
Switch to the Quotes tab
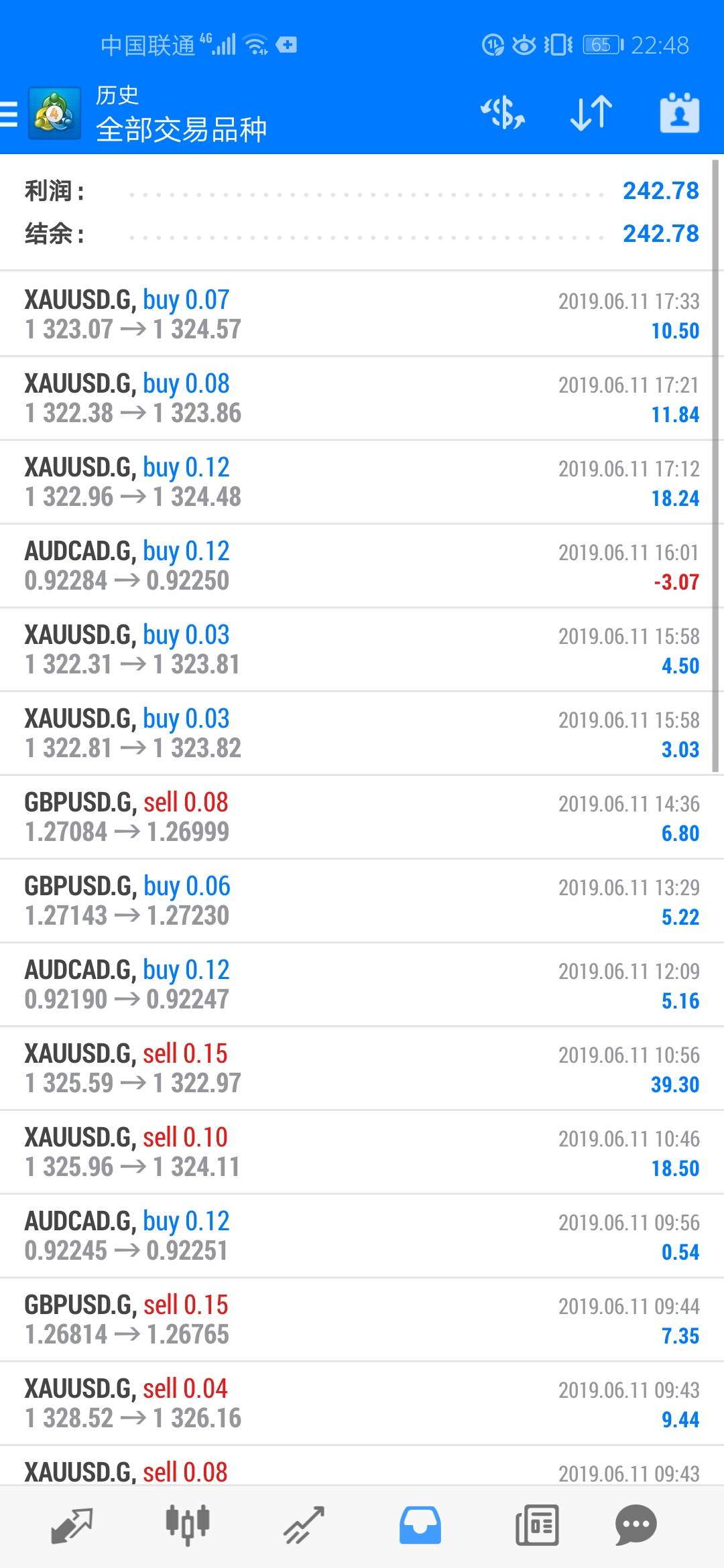pos(72,1526)
